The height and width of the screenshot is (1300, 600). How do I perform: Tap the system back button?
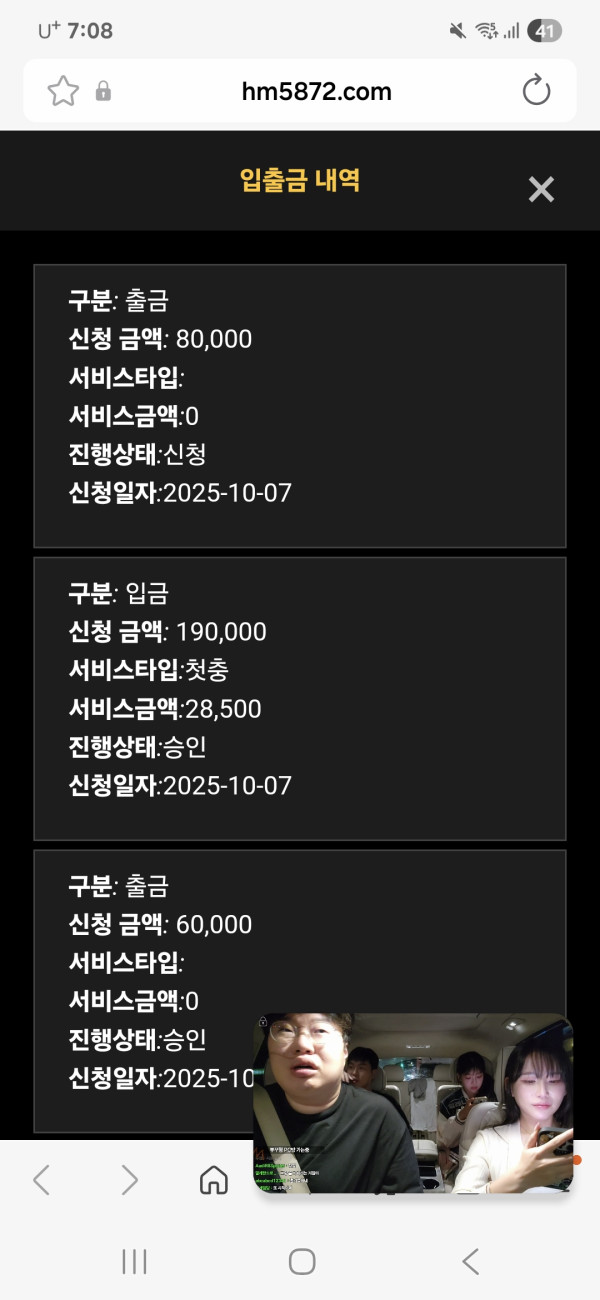470,1261
